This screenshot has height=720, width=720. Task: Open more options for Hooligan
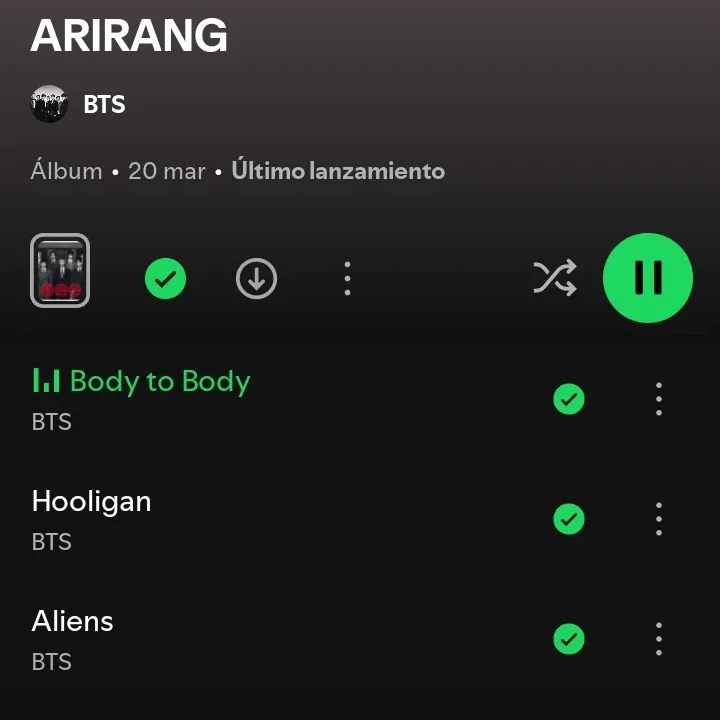(658, 519)
